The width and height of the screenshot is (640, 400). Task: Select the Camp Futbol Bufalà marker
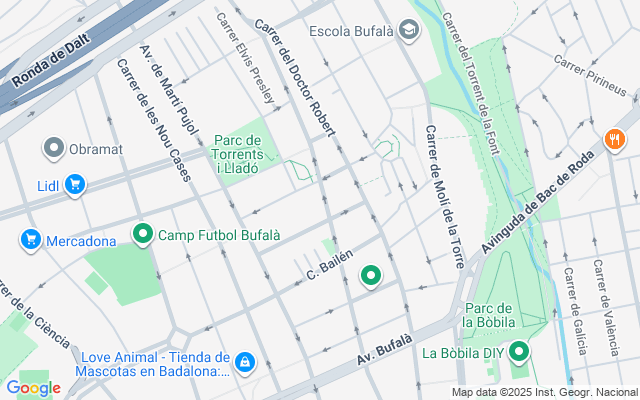[x=142, y=234]
